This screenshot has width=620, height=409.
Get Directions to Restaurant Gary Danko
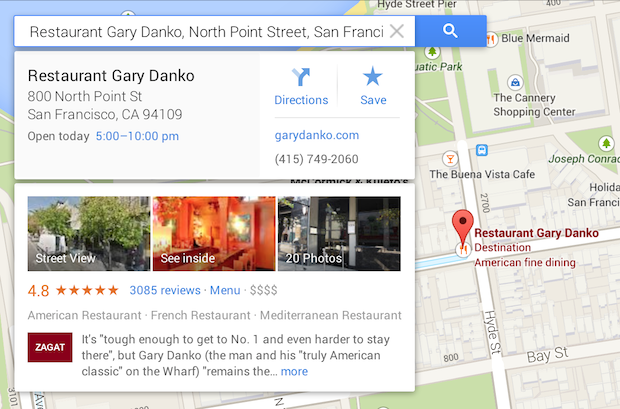coord(301,86)
